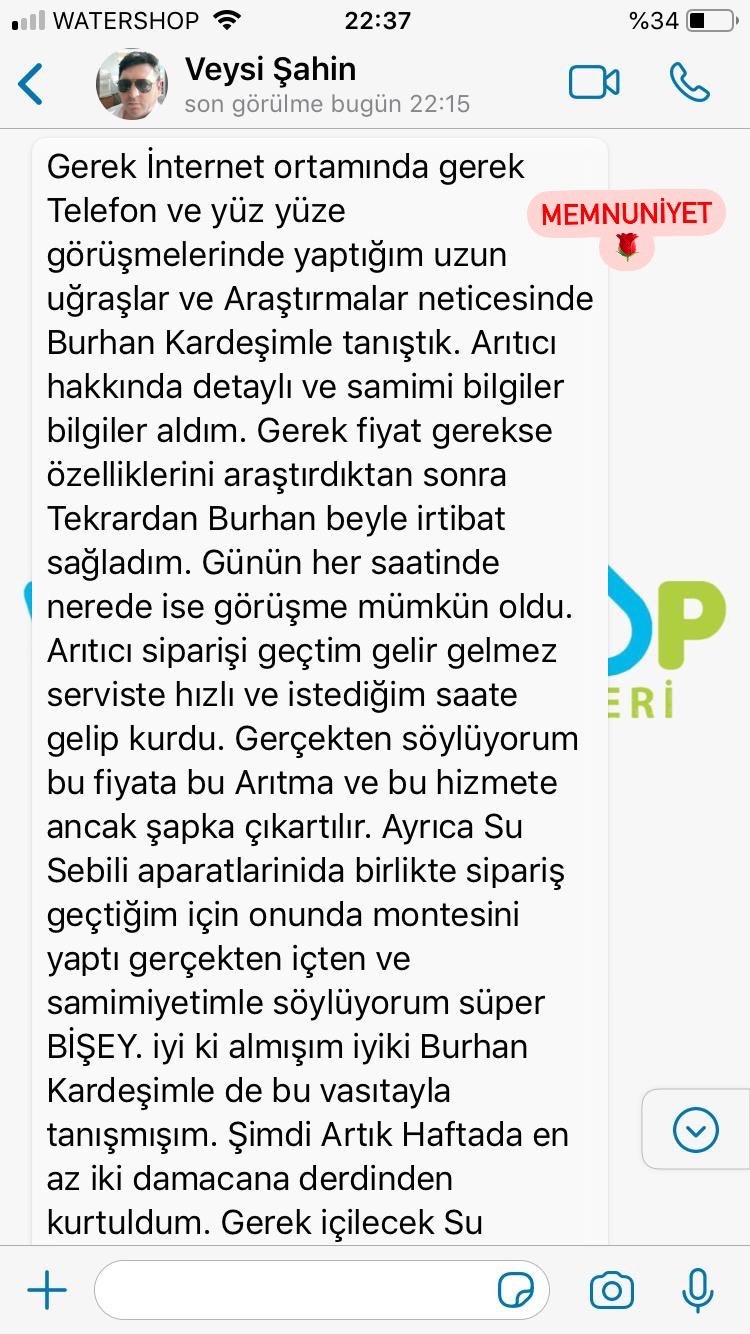Start a voice call with Veysi Şahin
The width and height of the screenshot is (750, 1334).
[689, 83]
